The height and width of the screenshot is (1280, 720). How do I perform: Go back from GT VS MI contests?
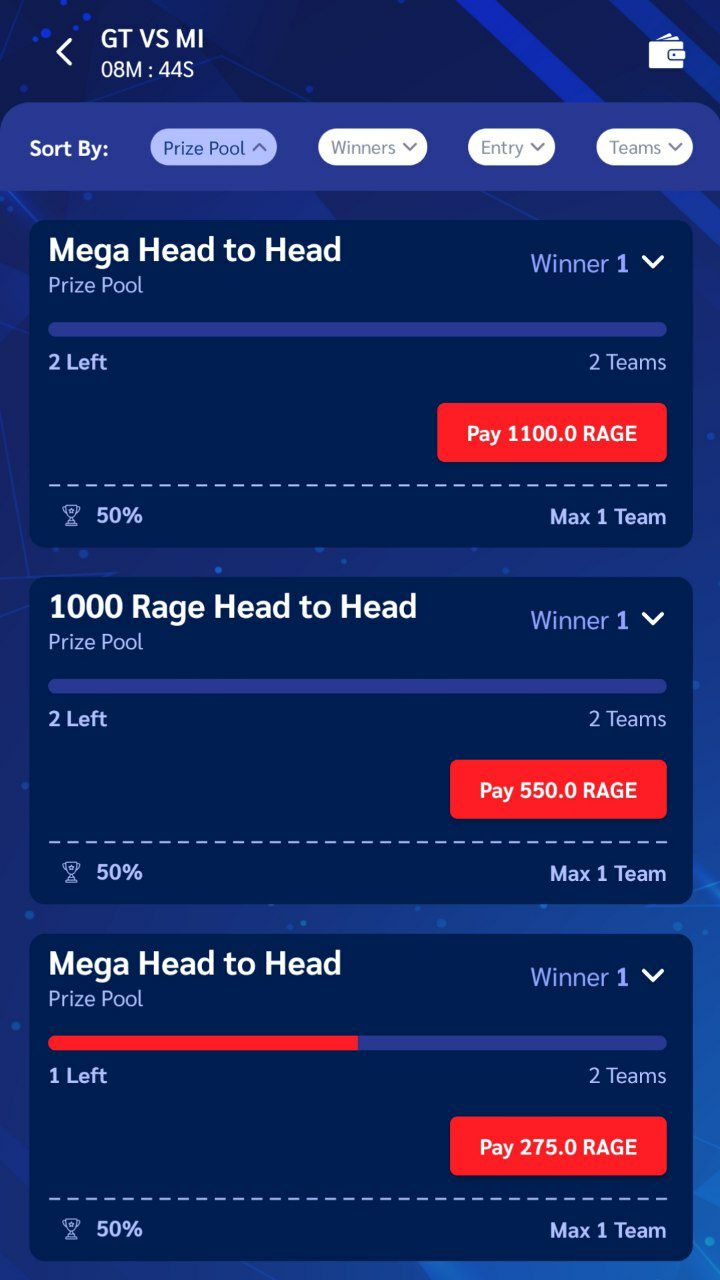(65, 52)
